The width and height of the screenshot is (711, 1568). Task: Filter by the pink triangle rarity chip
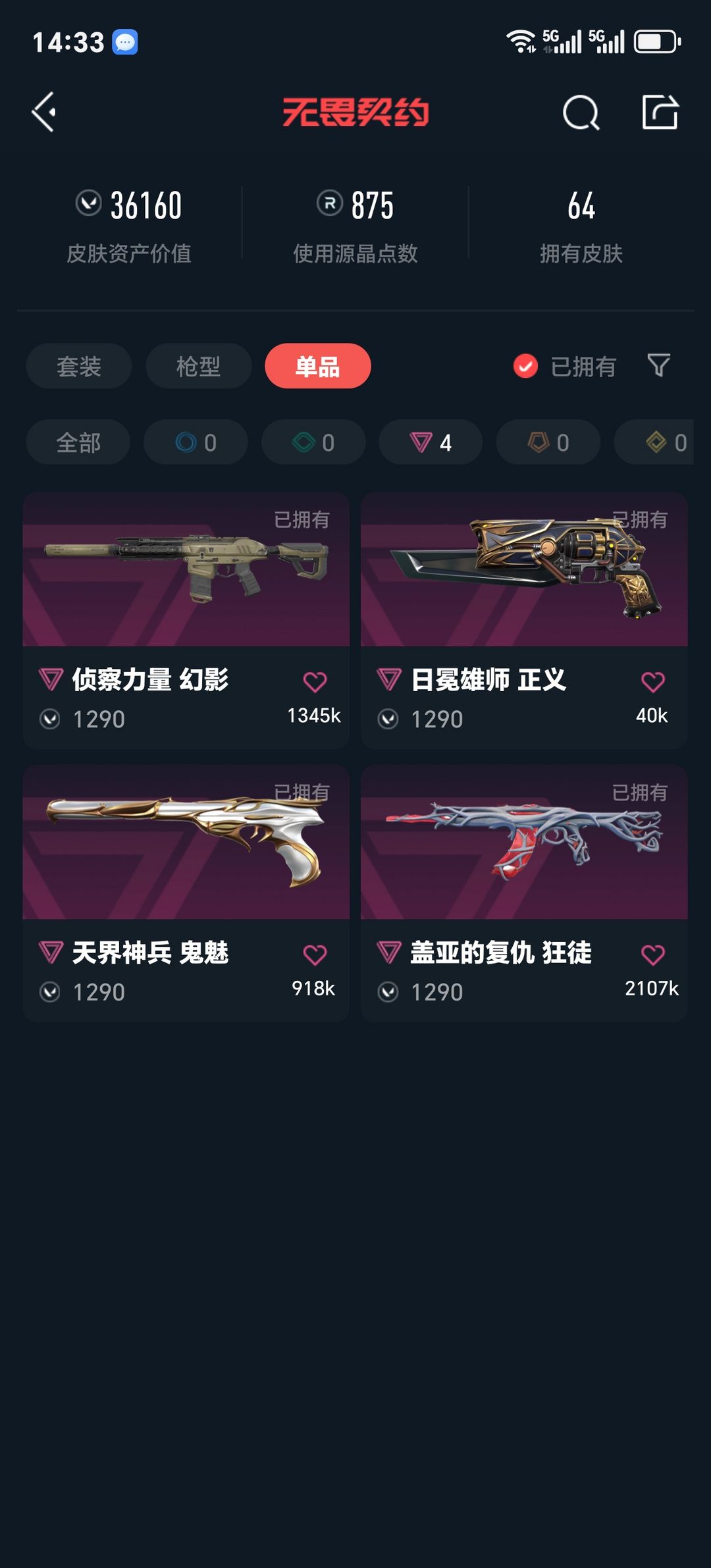tap(431, 442)
